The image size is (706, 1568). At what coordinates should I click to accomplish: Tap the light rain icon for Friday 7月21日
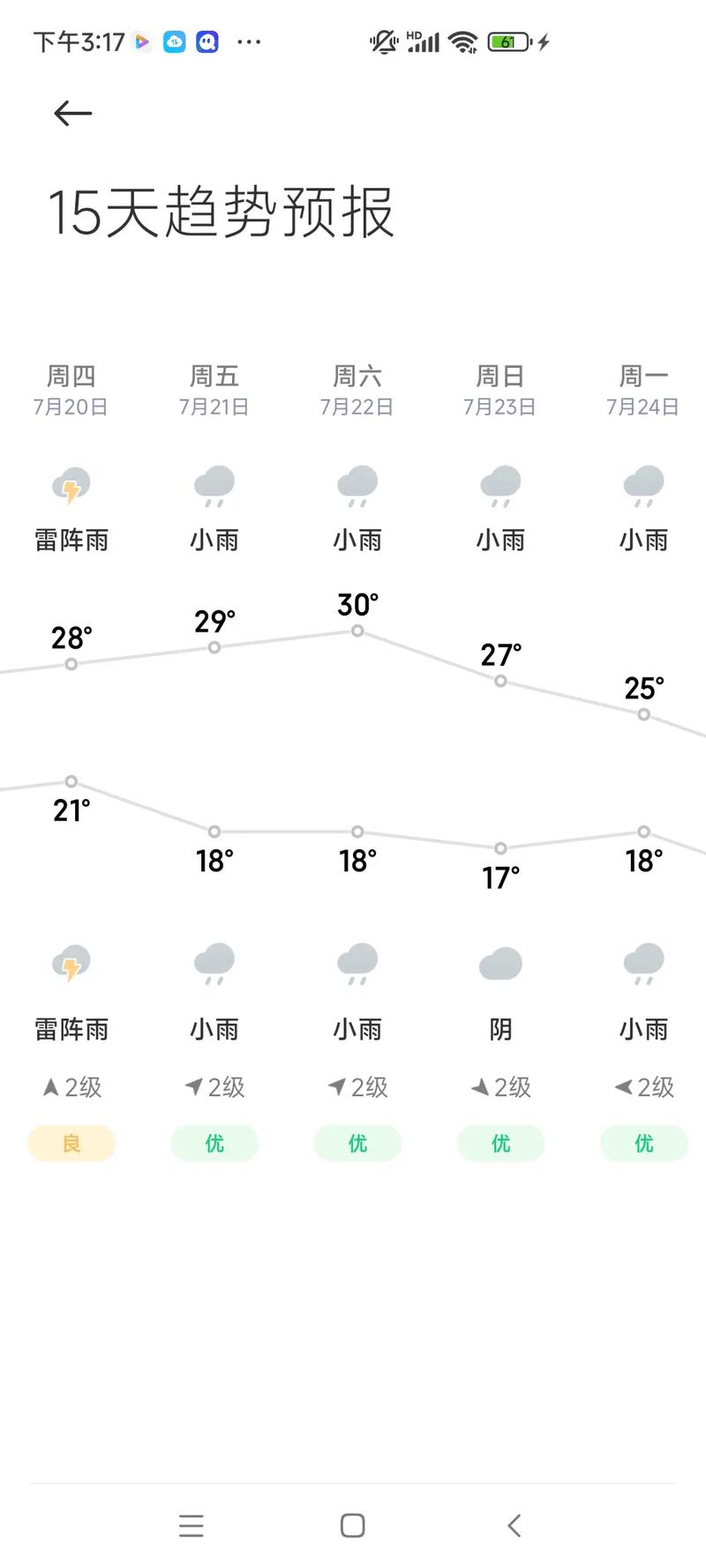pos(214,486)
